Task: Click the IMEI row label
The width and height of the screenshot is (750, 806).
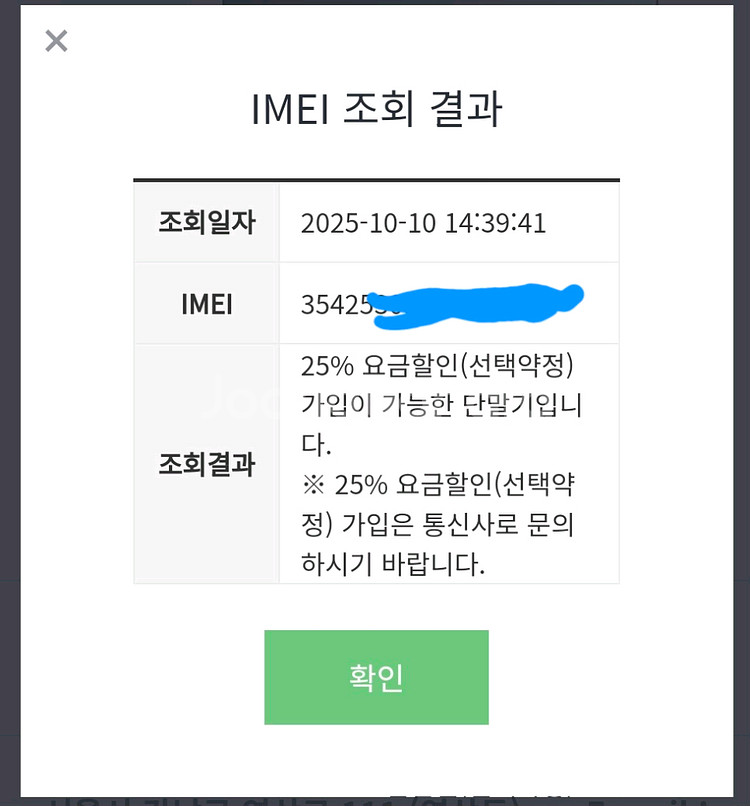Action: pyautogui.click(x=206, y=304)
